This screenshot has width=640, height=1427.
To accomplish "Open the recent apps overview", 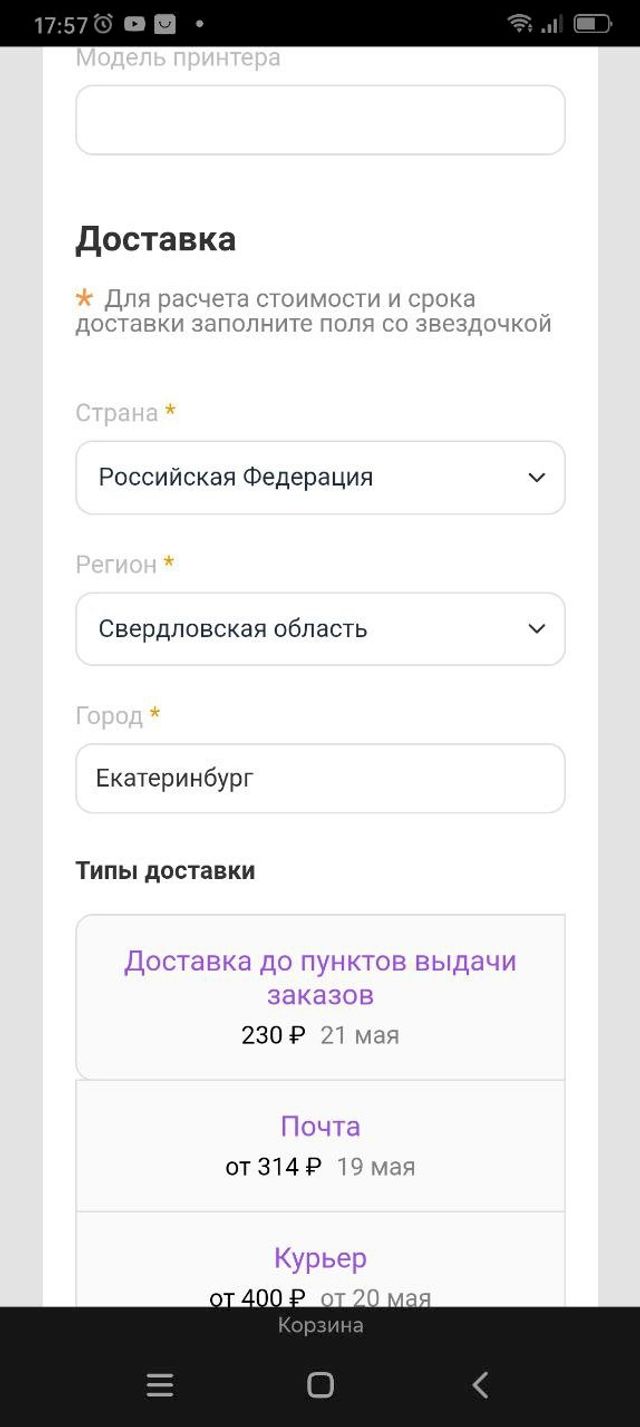I will coord(160,1385).
